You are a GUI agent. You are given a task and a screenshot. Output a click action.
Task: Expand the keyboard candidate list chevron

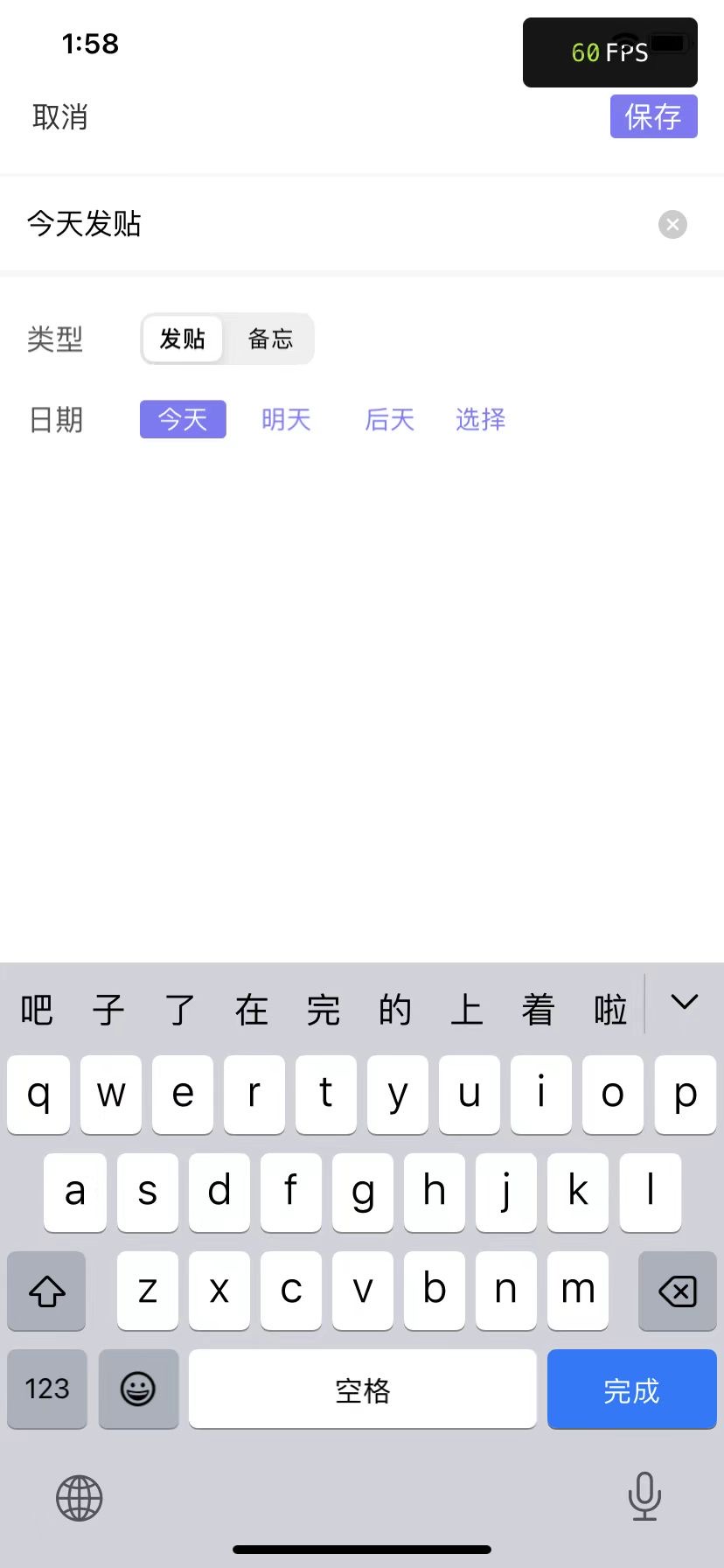(684, 1003)
